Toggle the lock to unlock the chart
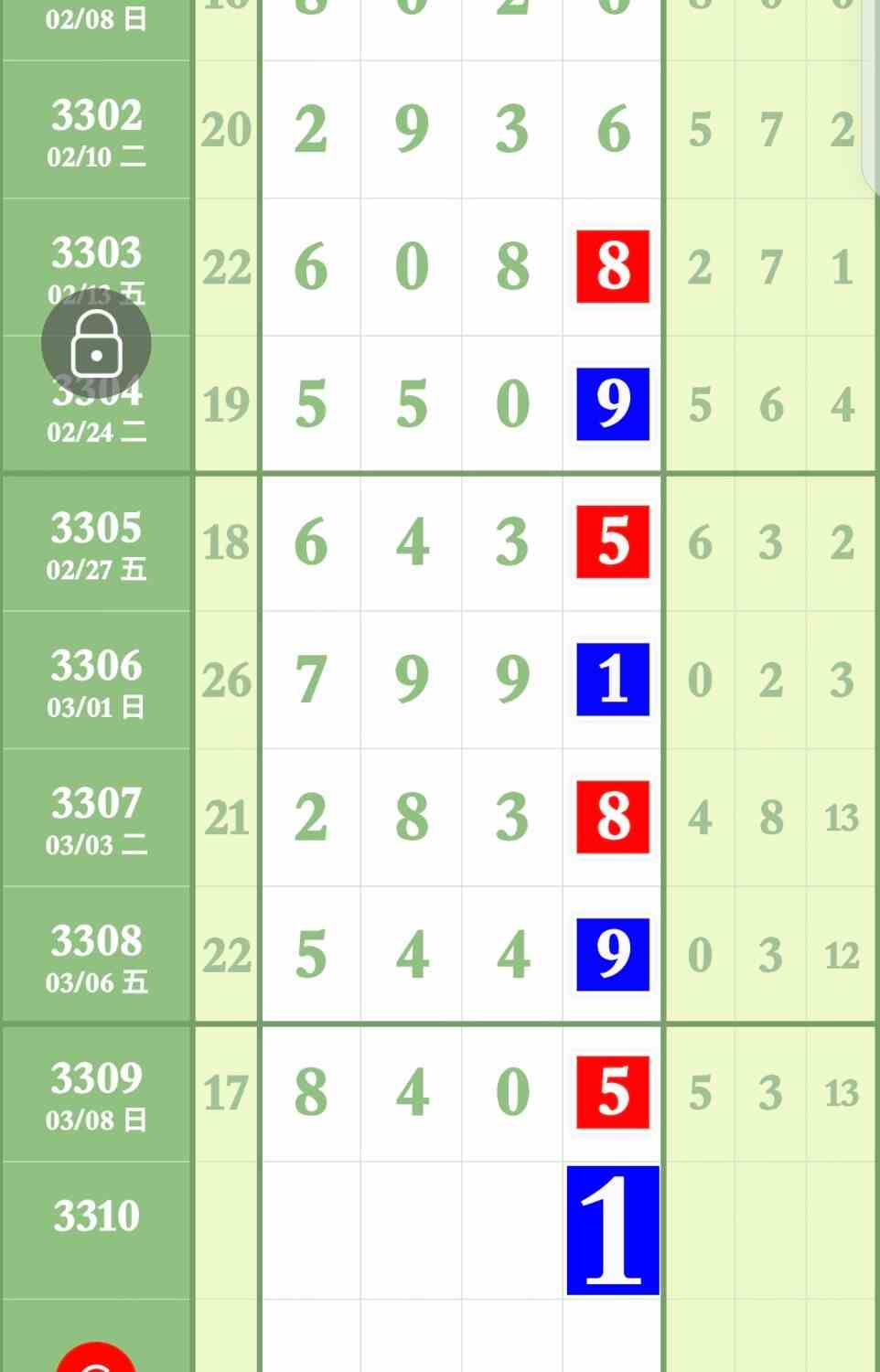Viewport: 880px width, 1372px height. point(95,345)
